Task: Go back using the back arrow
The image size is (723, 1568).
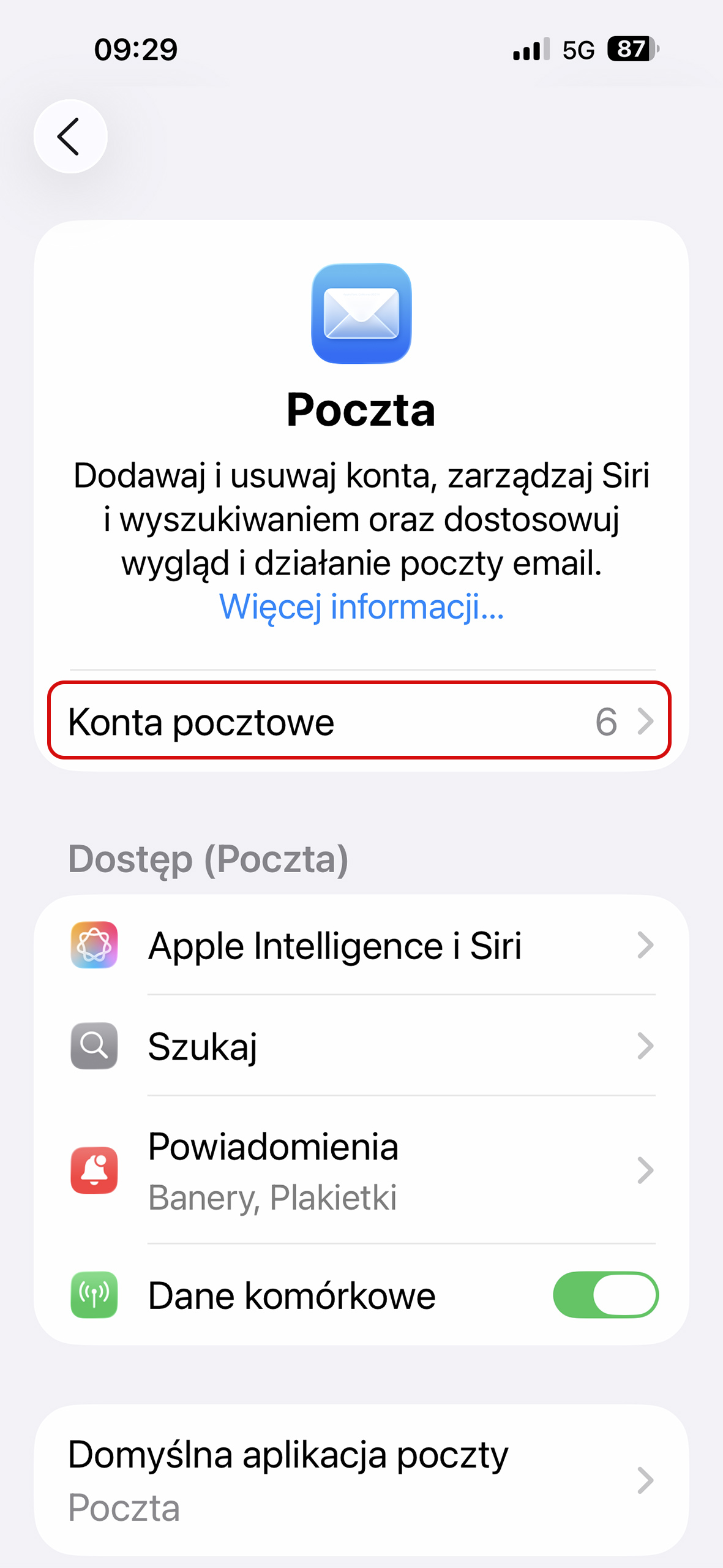Action: click(70, 136)
